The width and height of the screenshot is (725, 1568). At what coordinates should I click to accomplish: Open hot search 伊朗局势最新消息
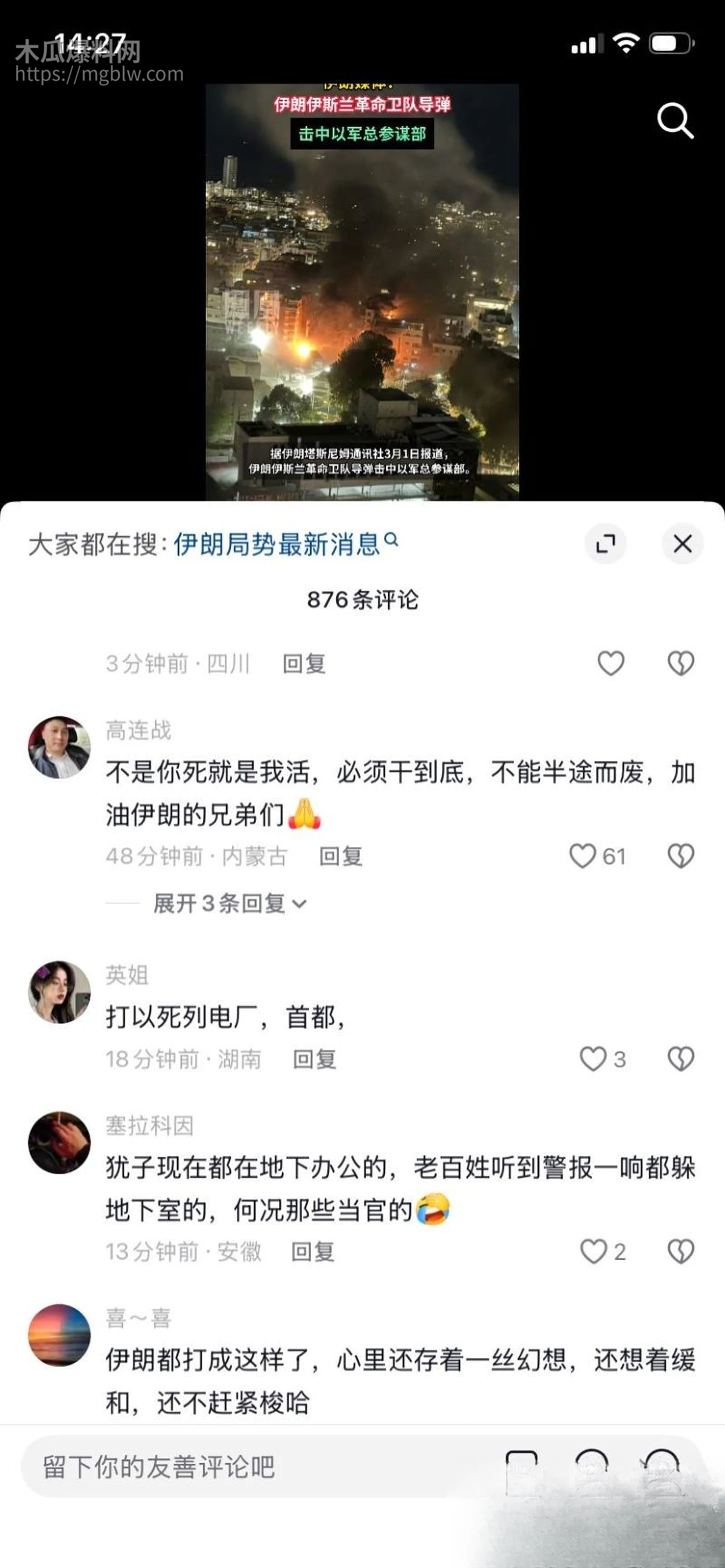coord(280,544)
